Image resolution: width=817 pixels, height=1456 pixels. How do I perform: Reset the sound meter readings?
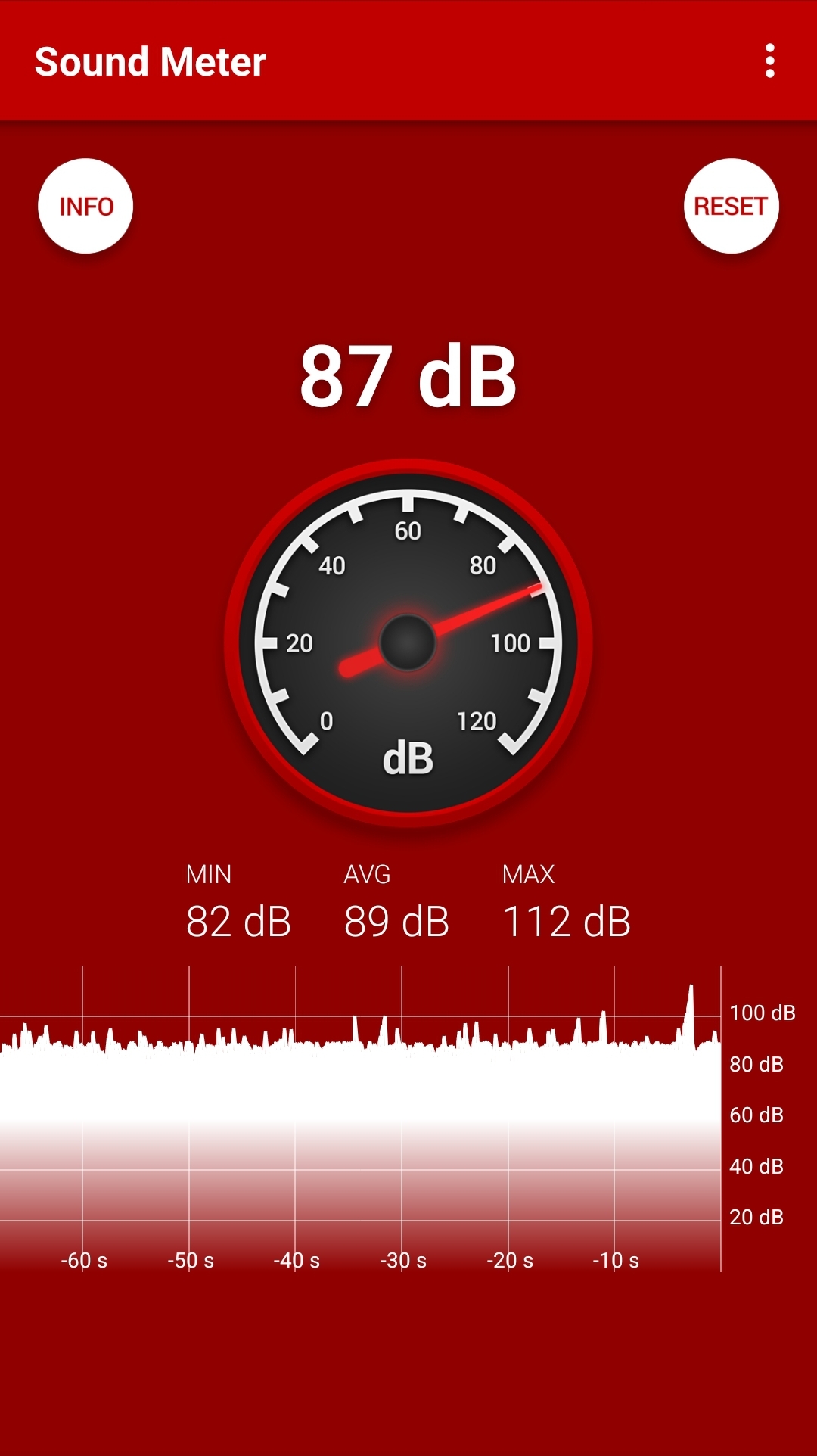pyautogui.click(x=731, y=206)
